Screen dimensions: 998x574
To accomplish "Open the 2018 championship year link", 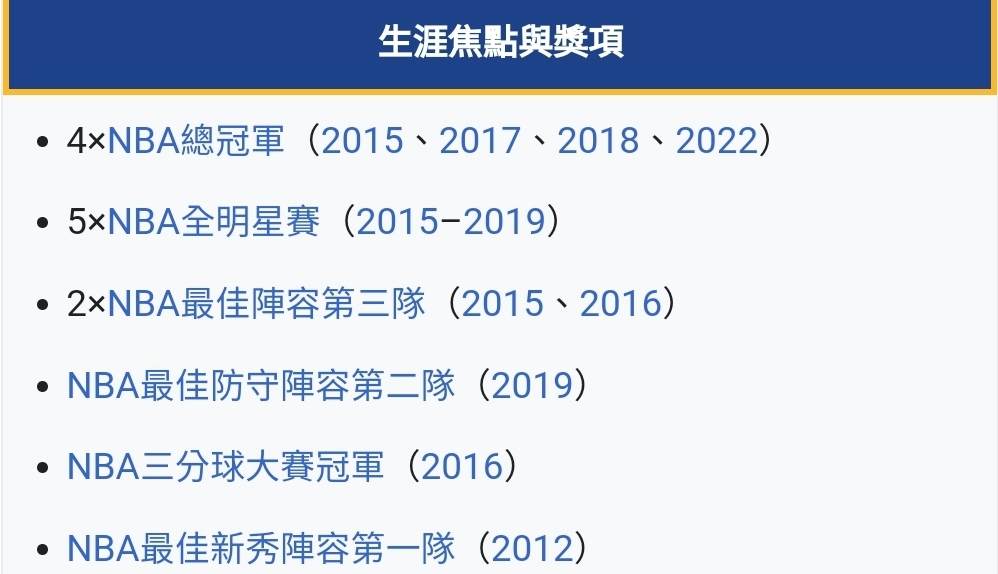I will [x=598, y=141].
